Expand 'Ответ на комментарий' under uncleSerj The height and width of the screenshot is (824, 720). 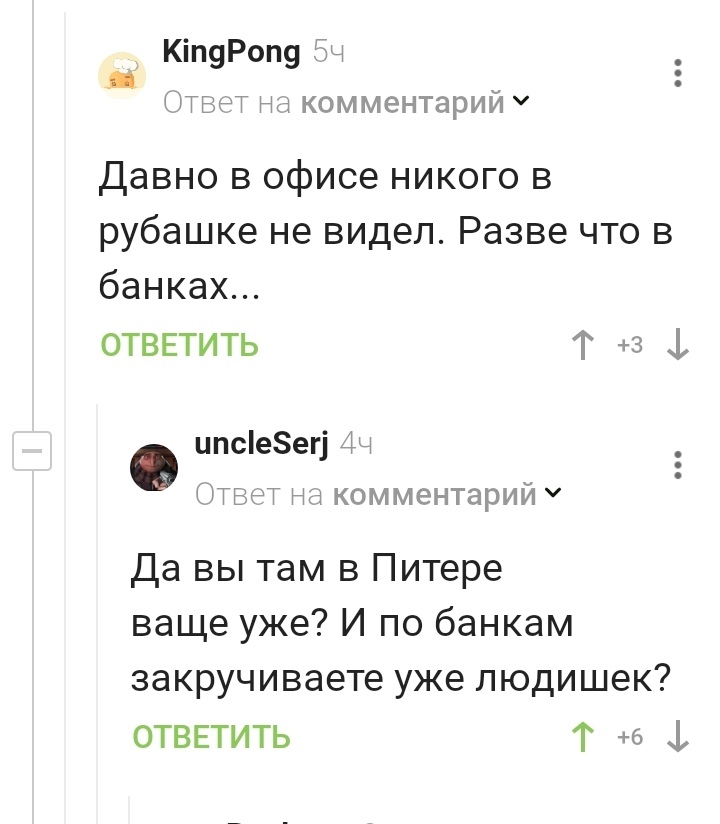coord(378,494)
